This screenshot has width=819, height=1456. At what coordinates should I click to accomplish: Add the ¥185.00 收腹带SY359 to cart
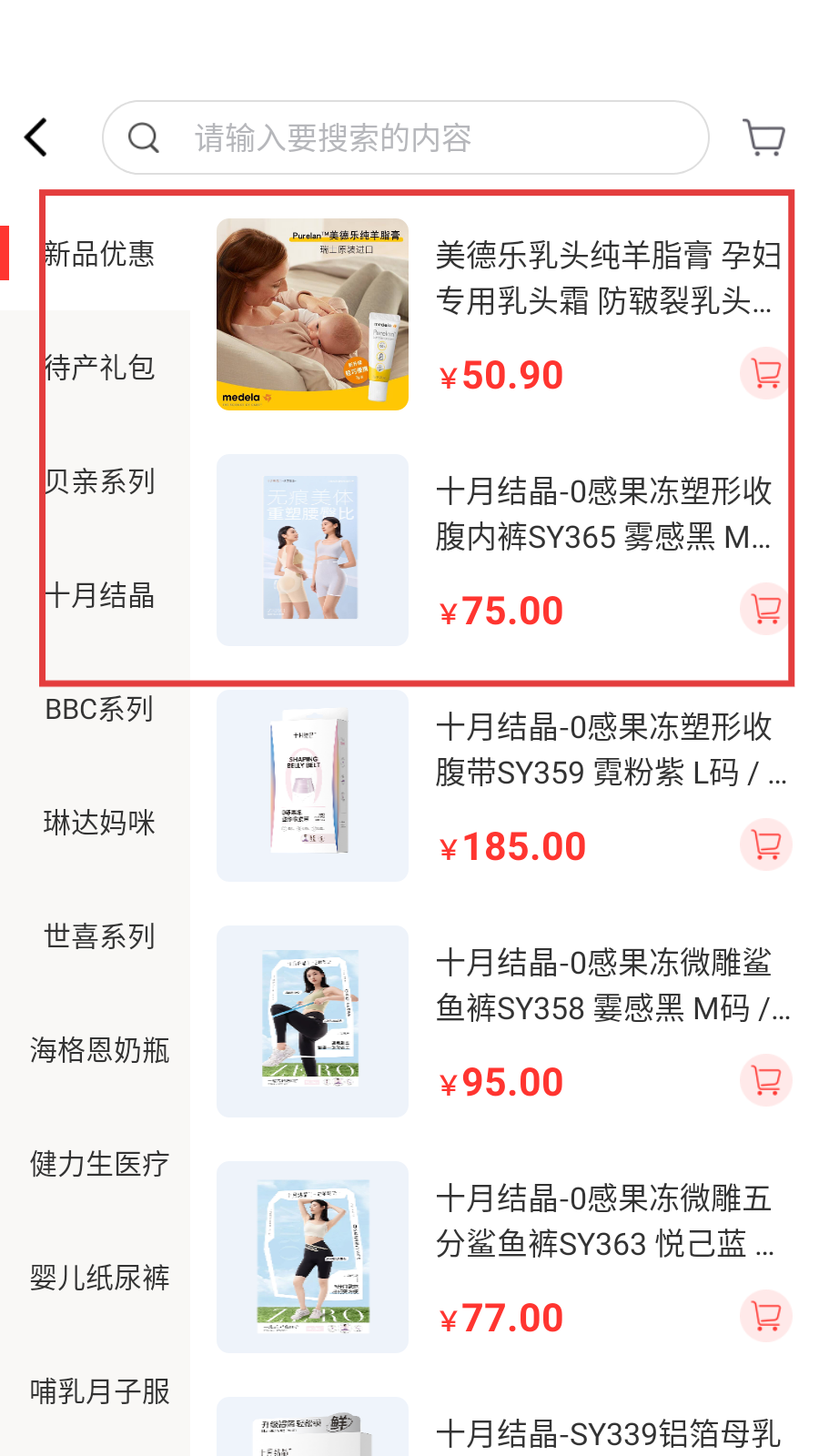(765, 844)
